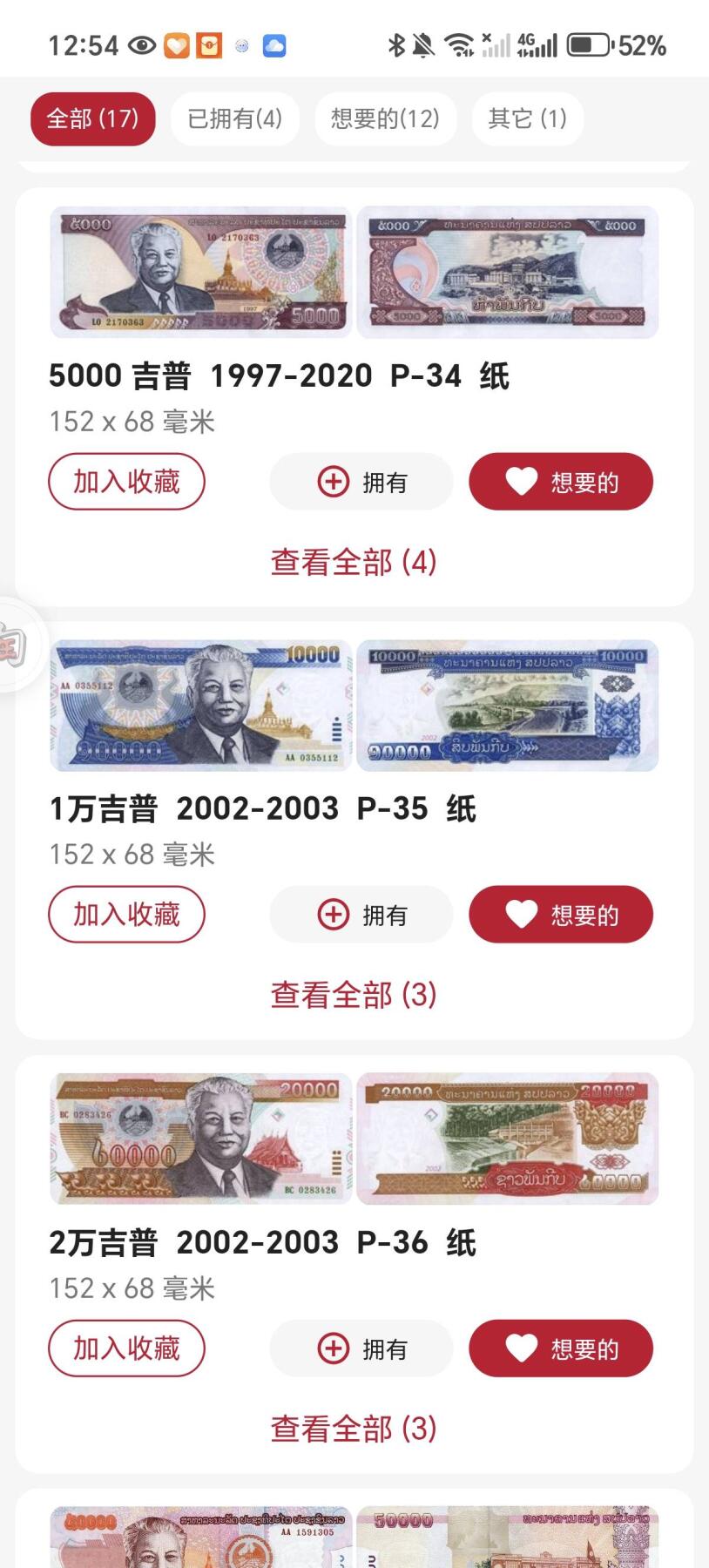Mark 2万吉普 P-36 as 拥有

point(361,1348)
